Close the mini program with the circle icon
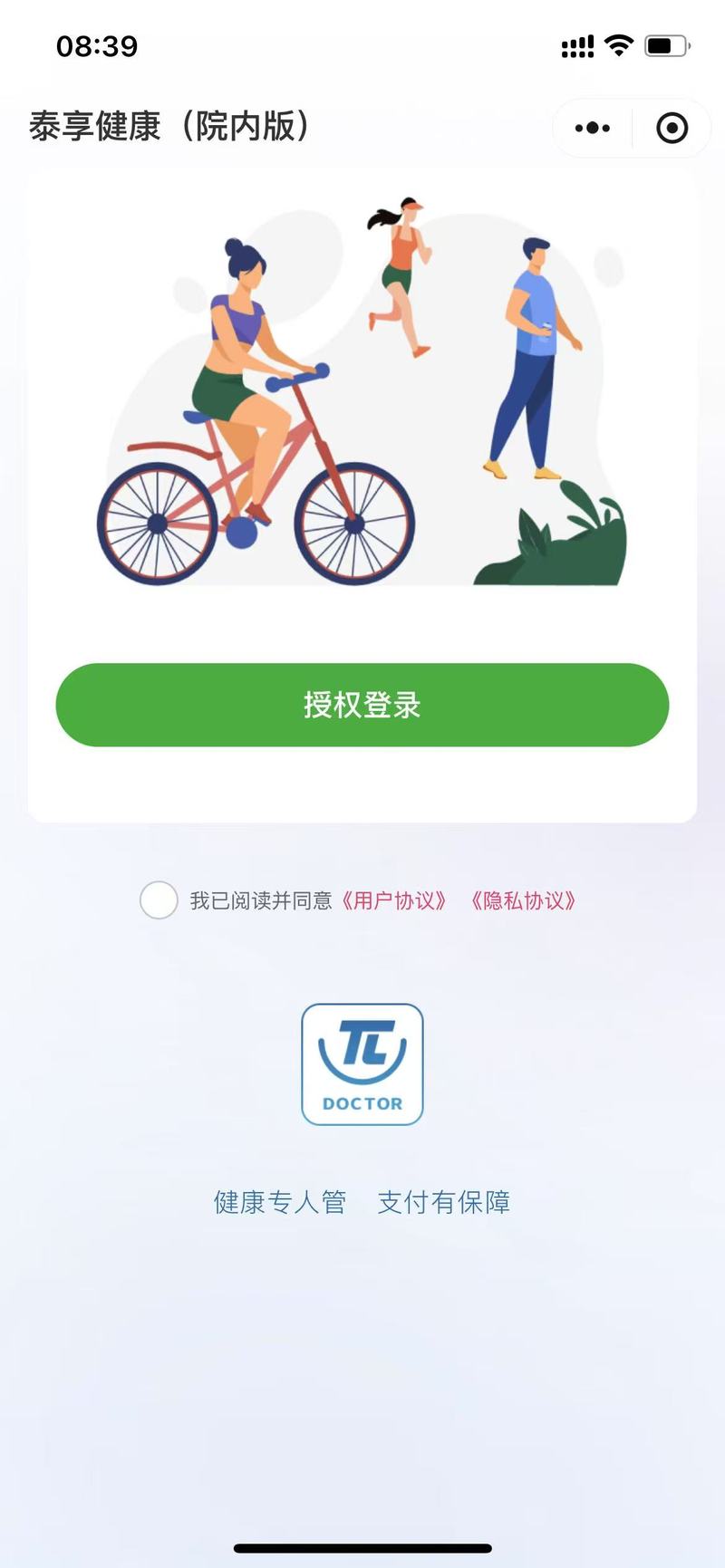The image size is (725, 1568). (672, 129)
